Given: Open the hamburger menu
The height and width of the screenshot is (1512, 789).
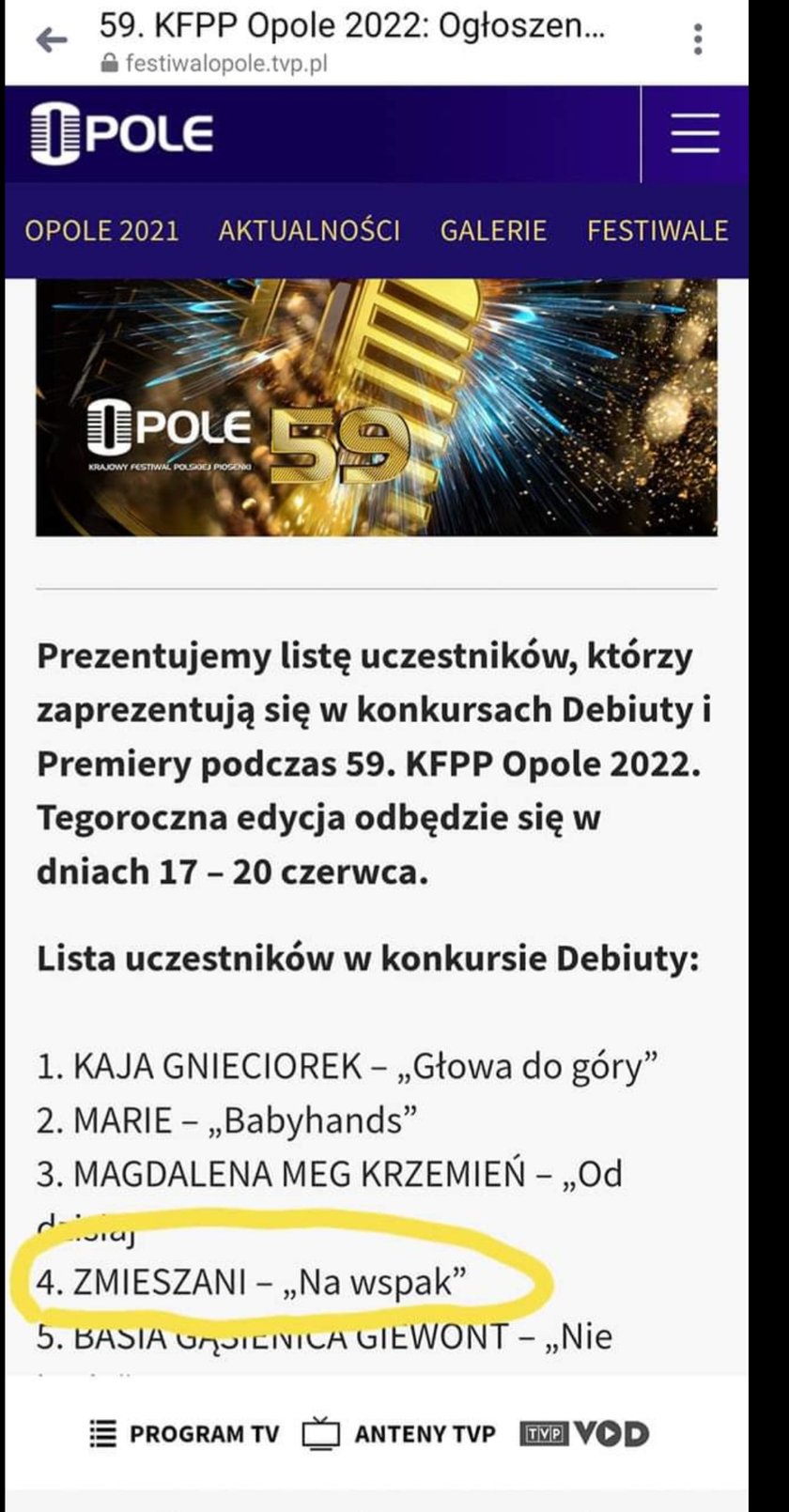Looking at the screenshot, I should tap(694, 133).
